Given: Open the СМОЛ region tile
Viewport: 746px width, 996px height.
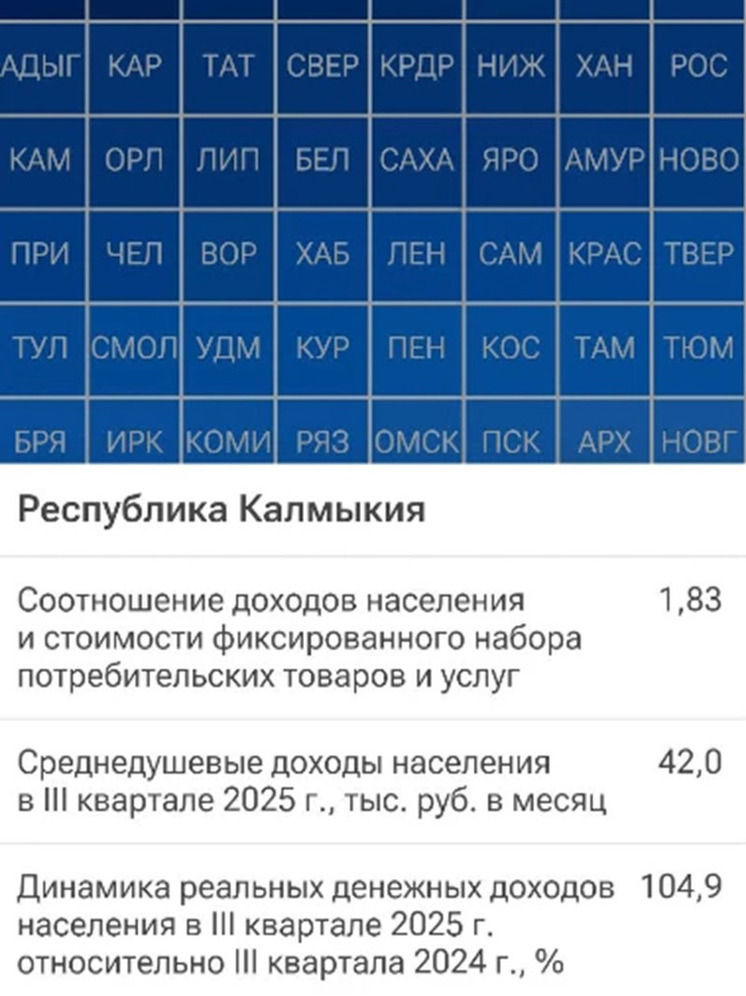Looking at the screenshot, I should (x=134, y=347).
